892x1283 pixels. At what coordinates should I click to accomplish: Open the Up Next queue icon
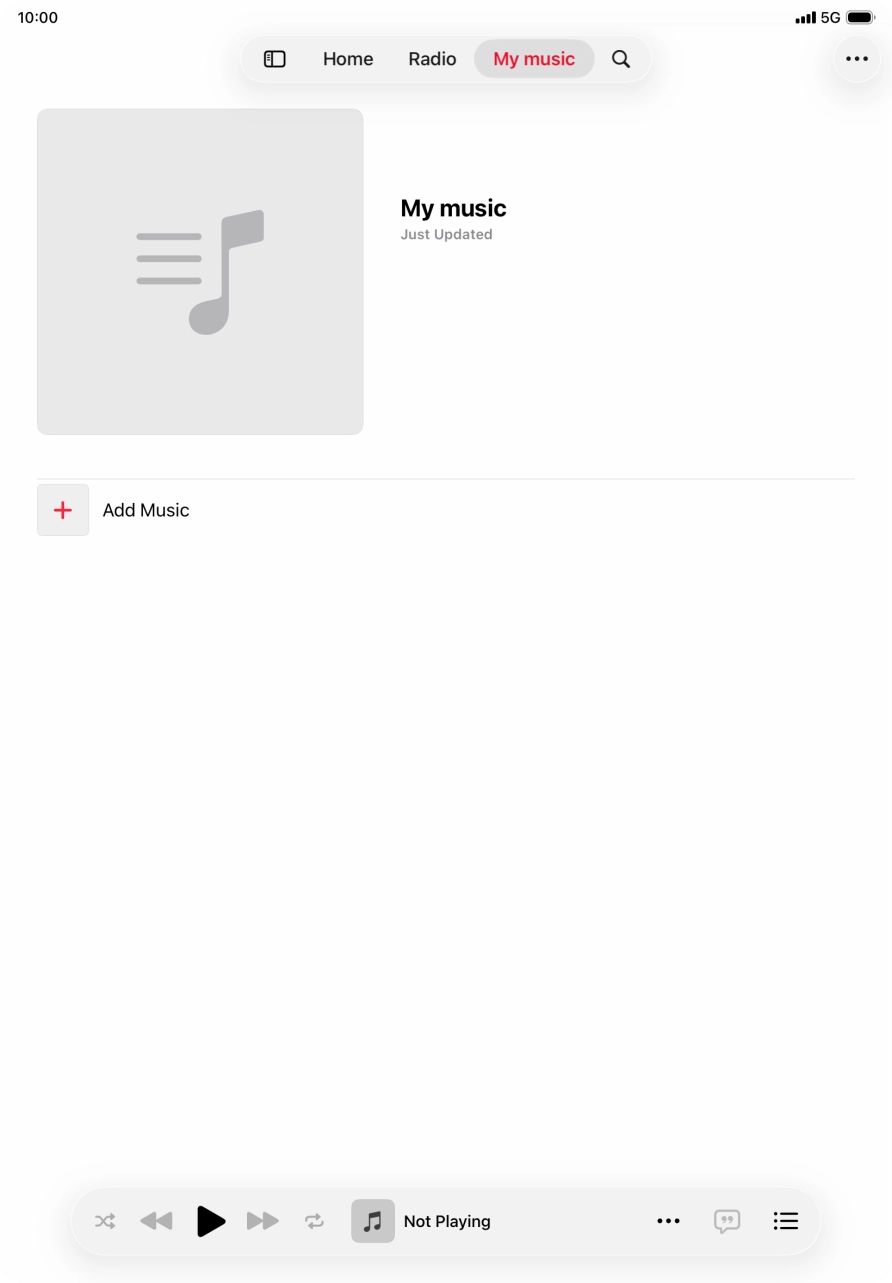coord(786,1221)
